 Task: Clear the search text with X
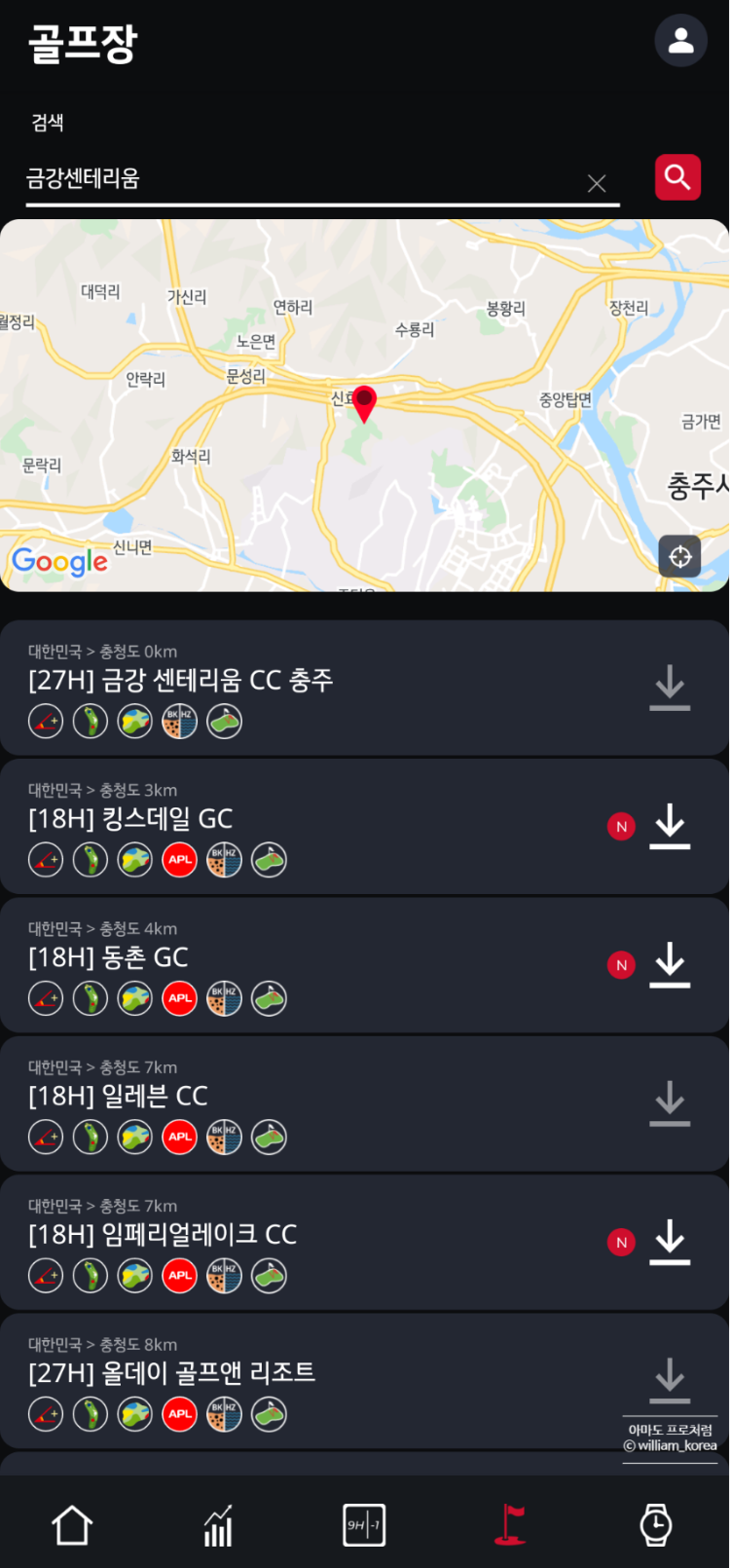coord(597,183)
